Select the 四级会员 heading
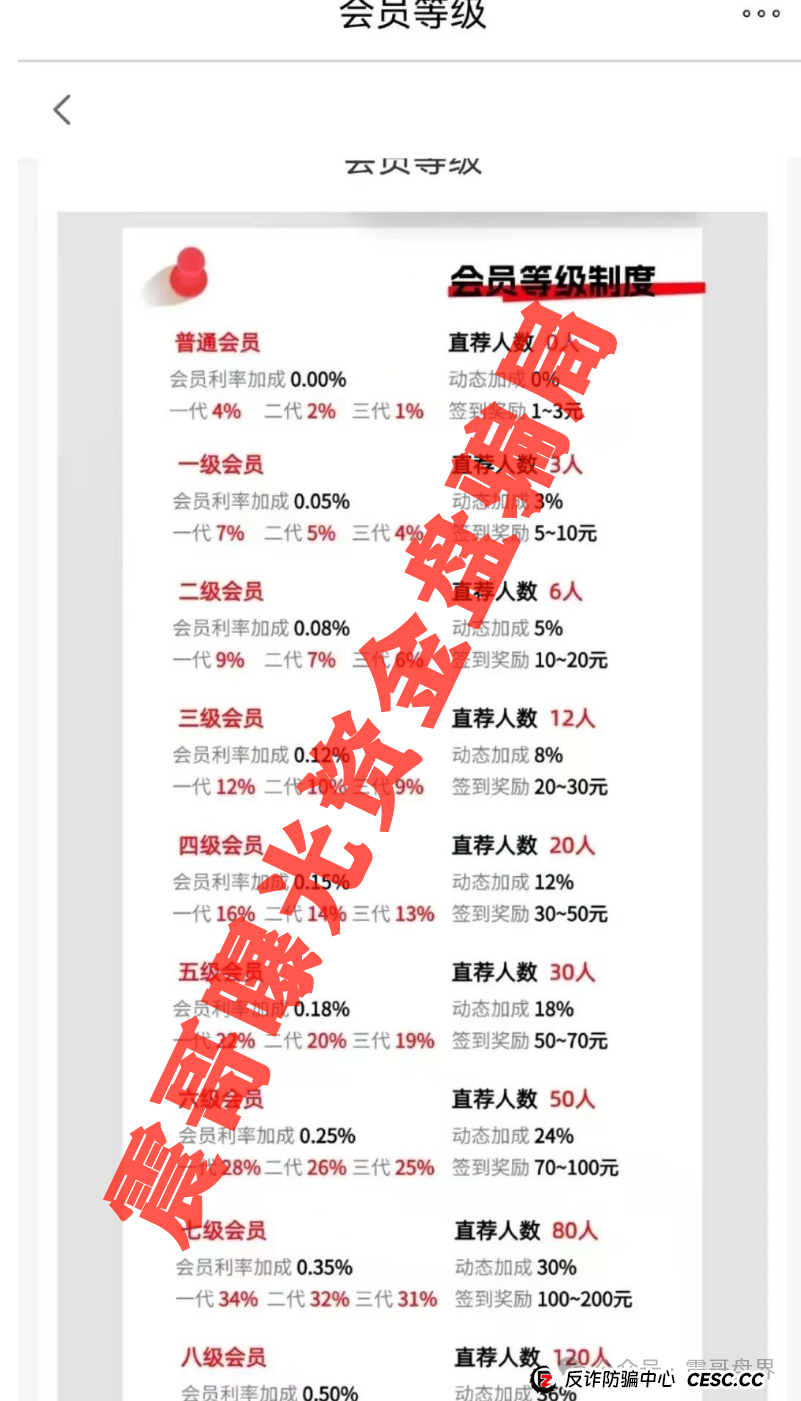 pos(219,845)
